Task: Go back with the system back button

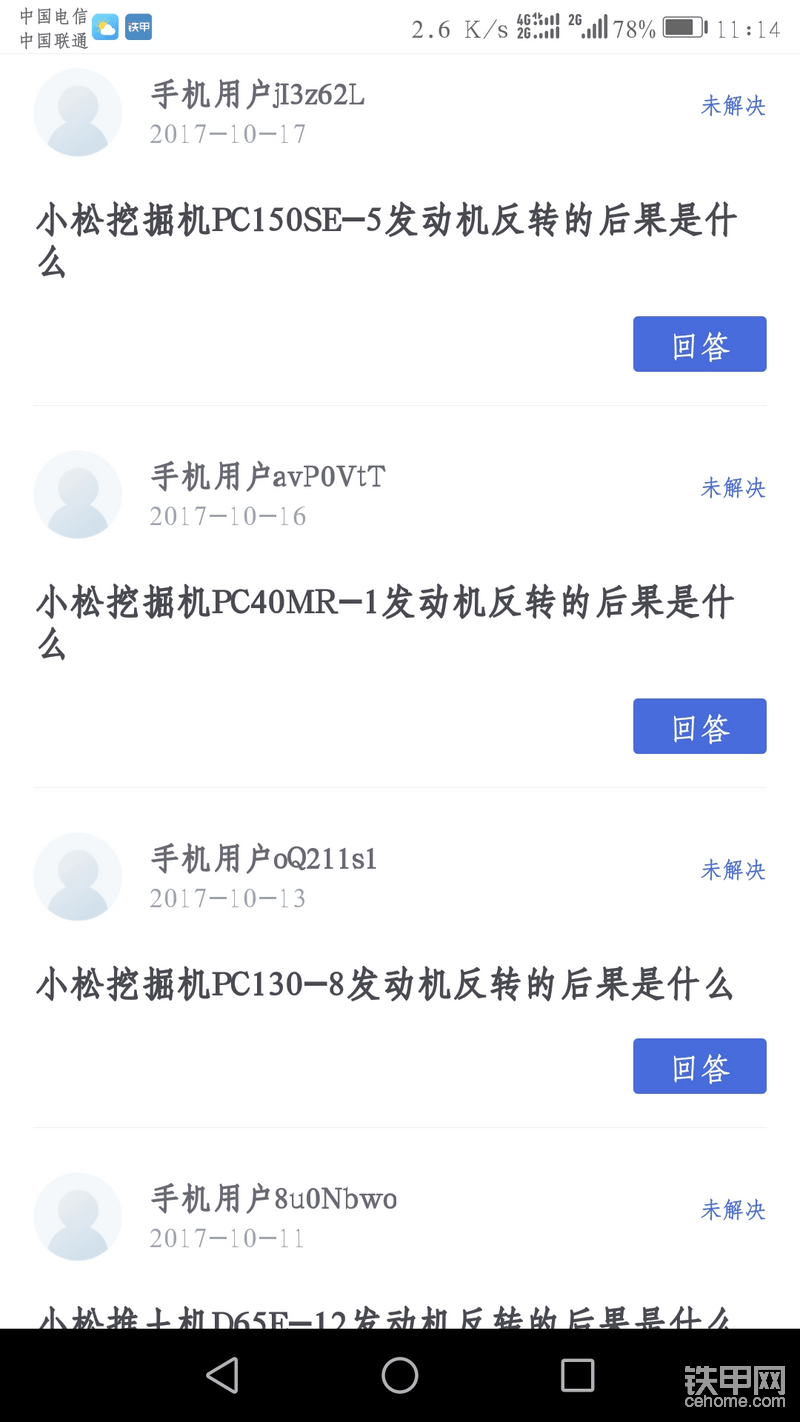Action: (222, 1375)
